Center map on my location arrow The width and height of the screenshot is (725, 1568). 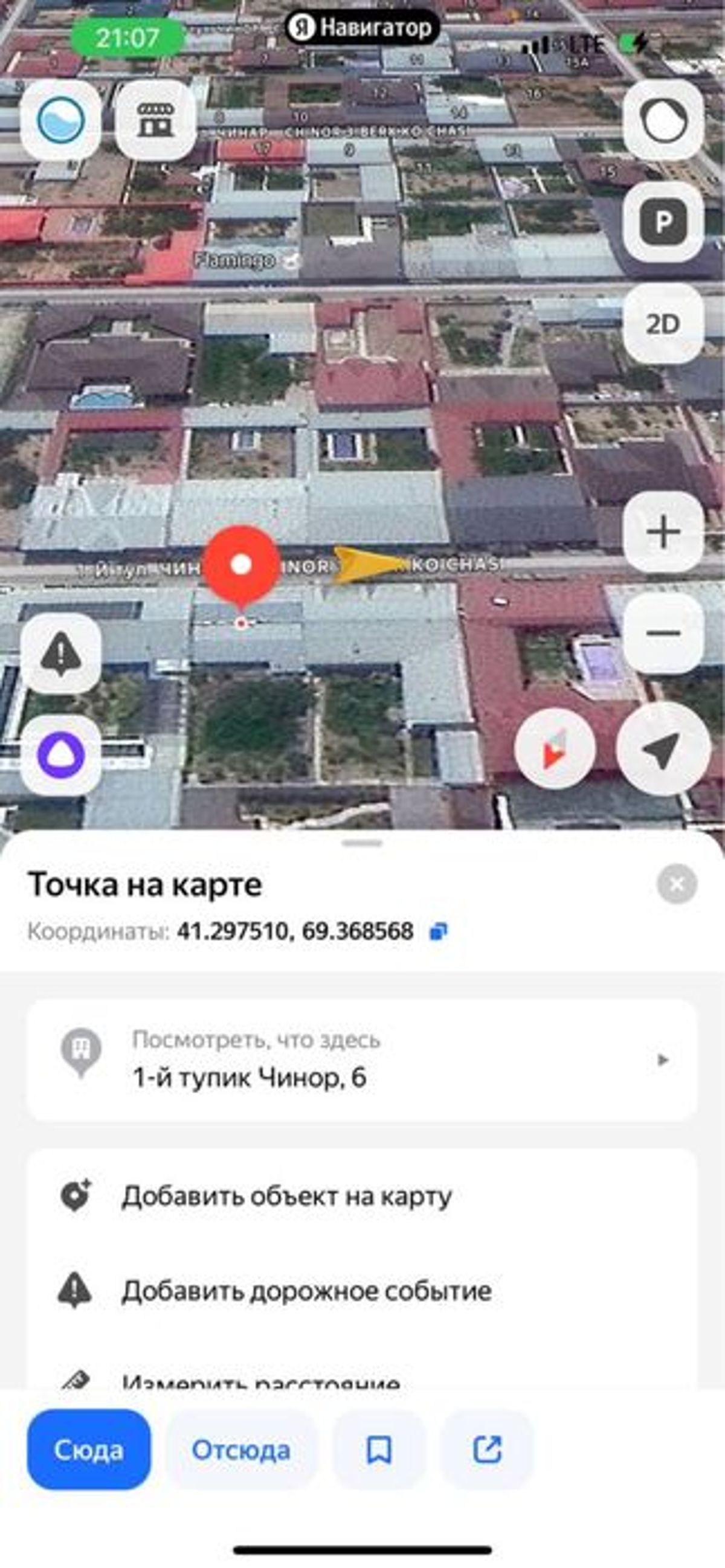[663, 749]
